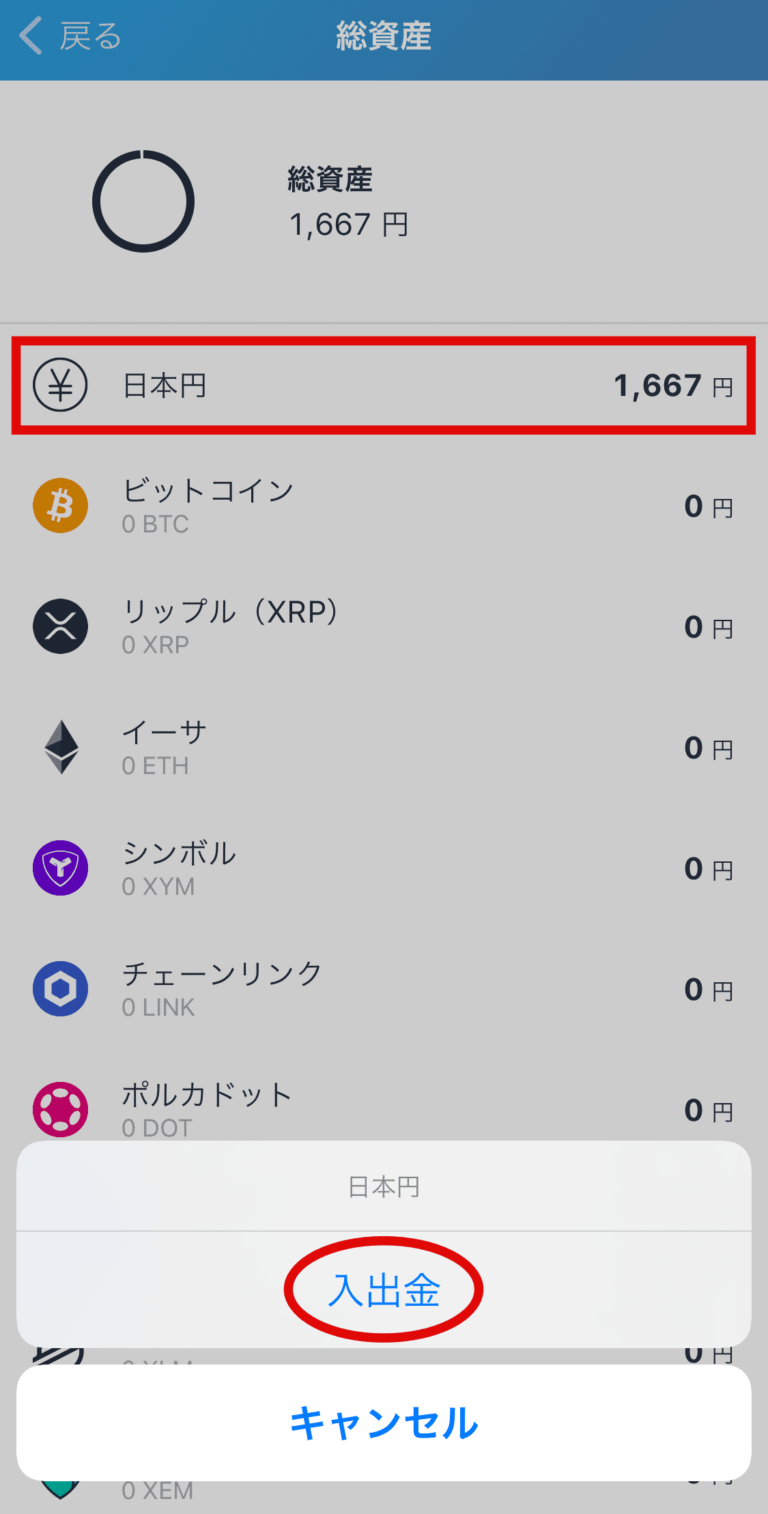Image resolution: width=768 pixels, height=1514 pixels.
Task: Open 入出金 for Japanese yen
Action: coord(383,1289)
